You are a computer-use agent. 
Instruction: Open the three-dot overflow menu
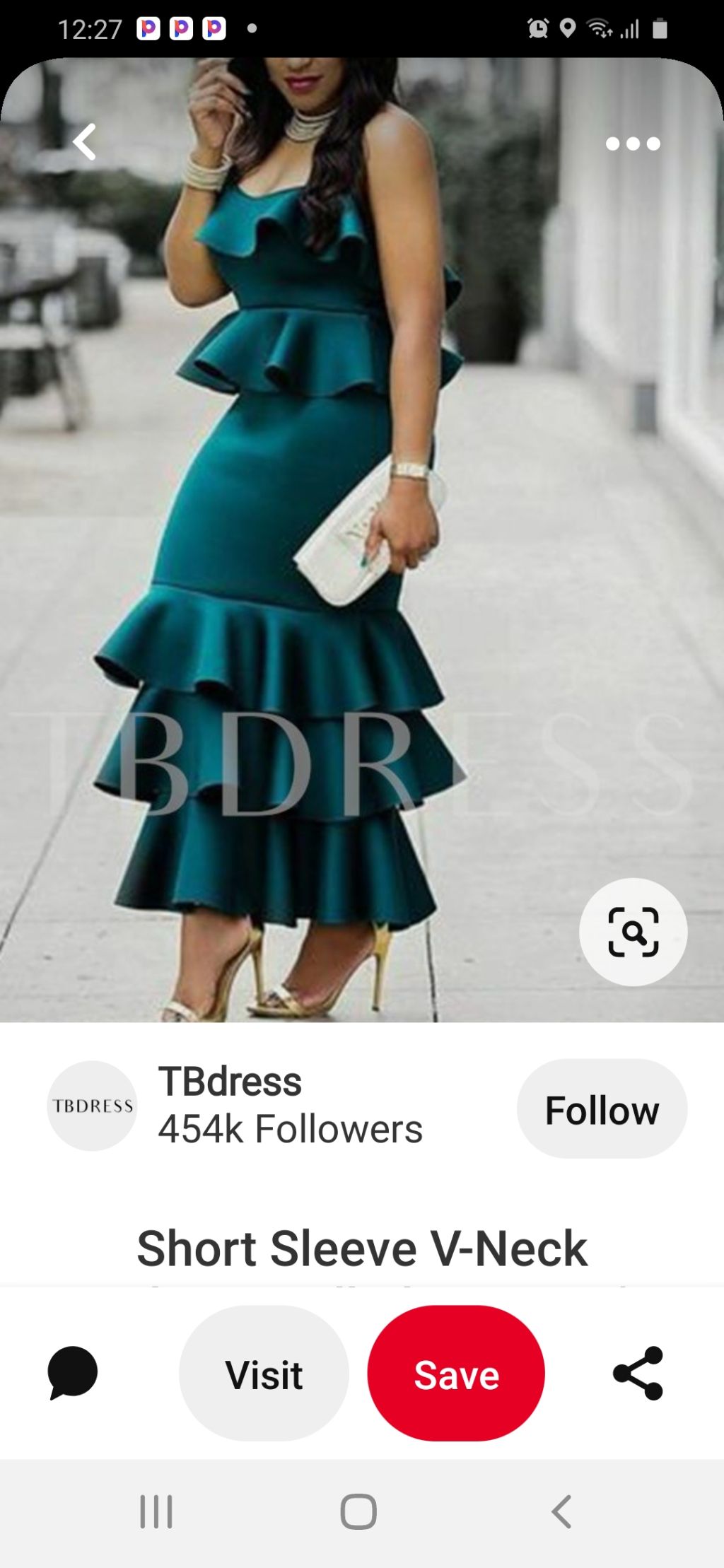pos(633,144)
